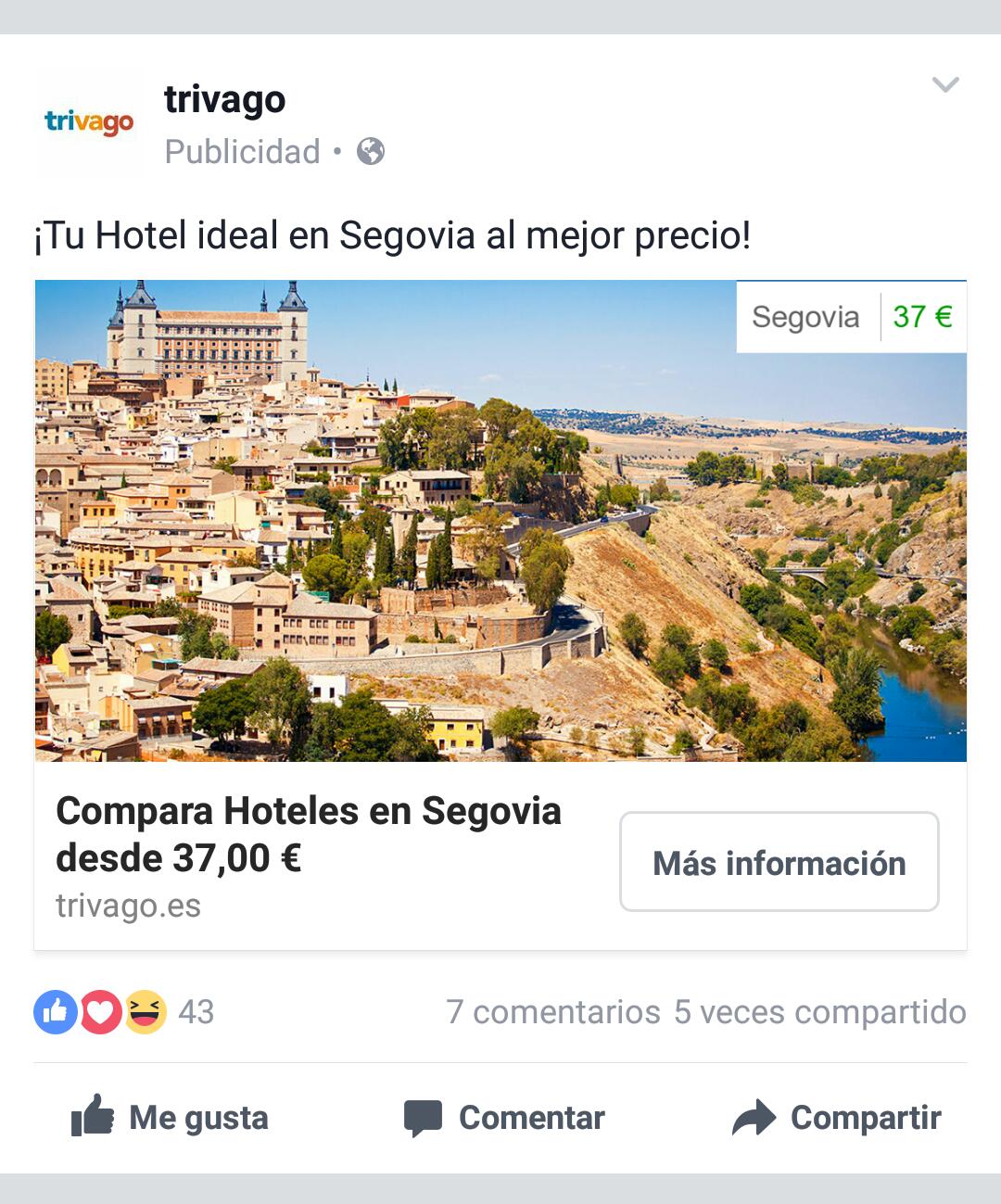This screenshot has width=1001, height=1204.
Task: Share the ad with Compartir
Action: point(836,1117)
